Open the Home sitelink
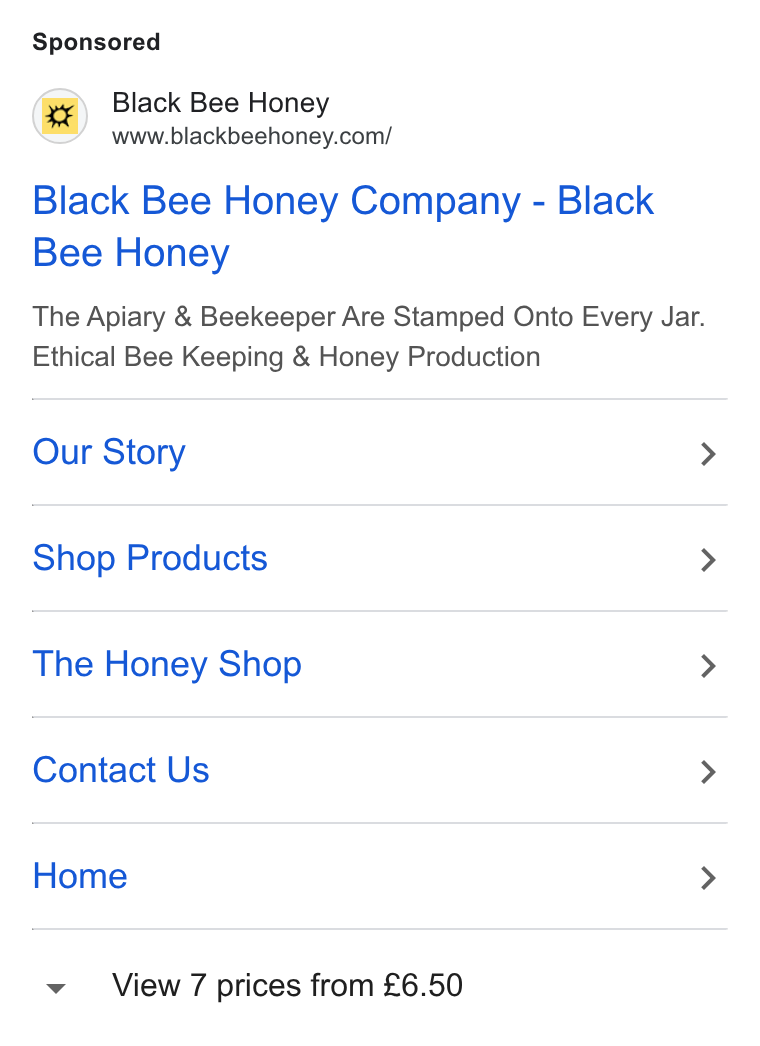This screenshot has width=760, height=1046. pyautogui.click(x=380, y=877)
